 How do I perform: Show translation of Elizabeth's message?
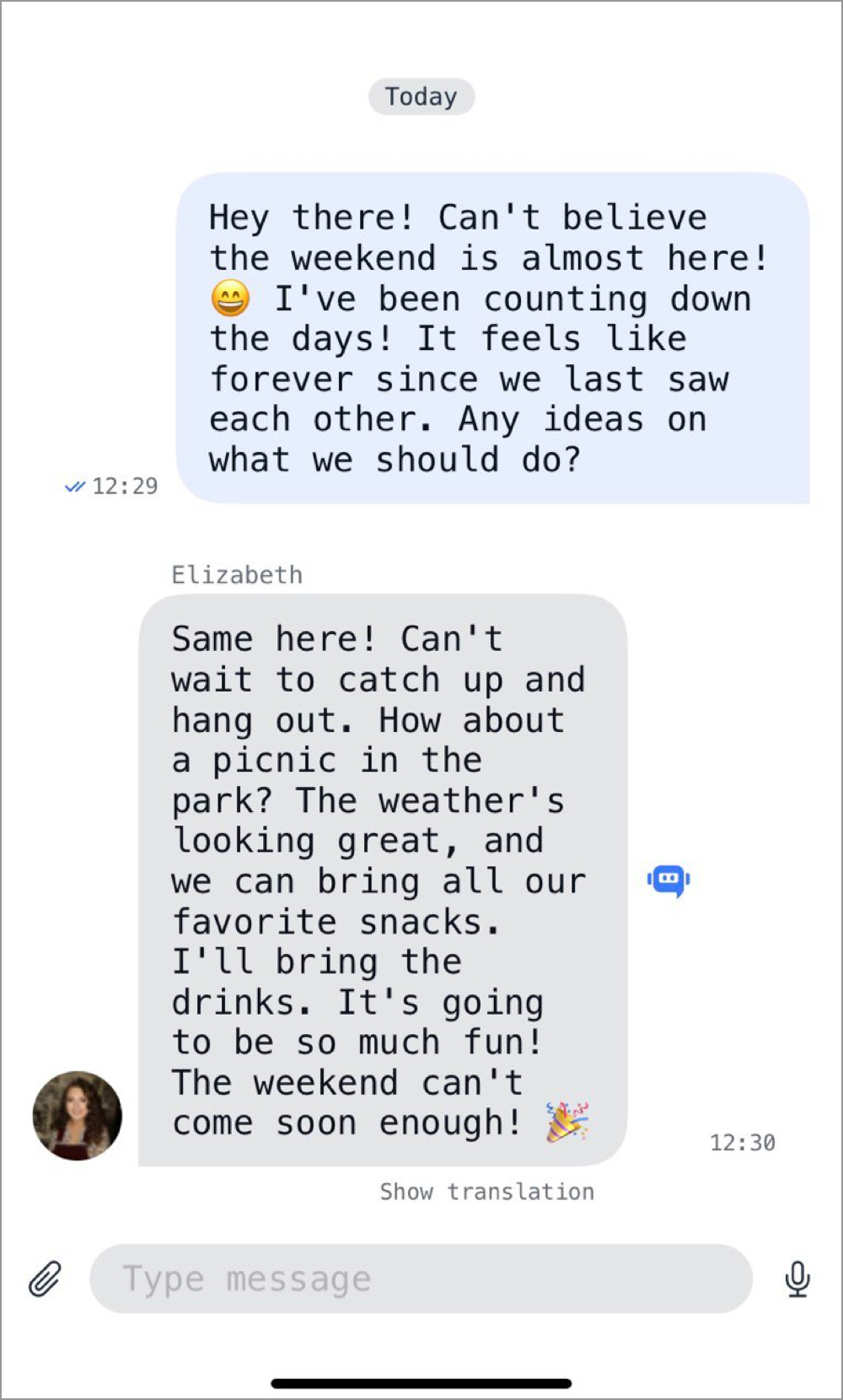click(486, 1191)
